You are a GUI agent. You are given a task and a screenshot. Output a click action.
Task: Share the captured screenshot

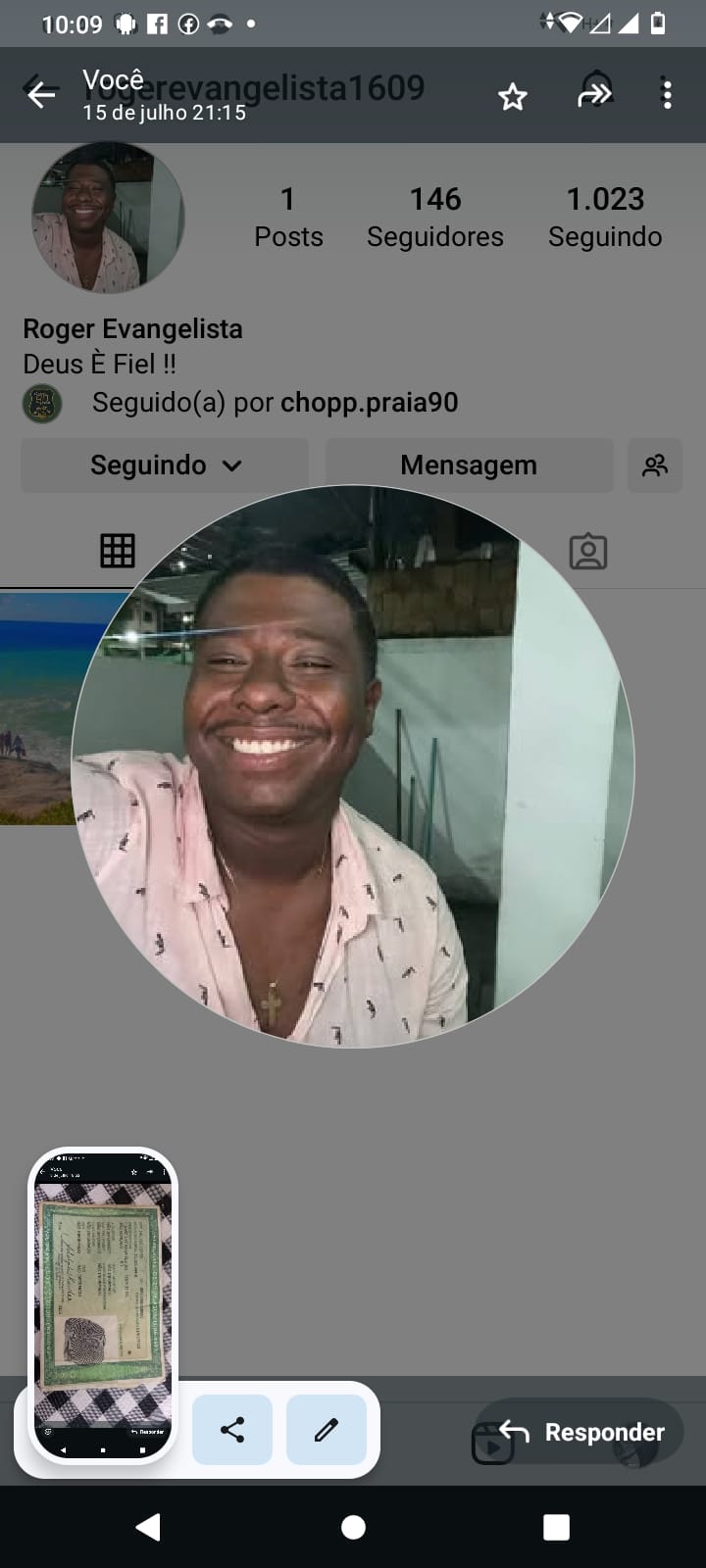pos(232,1430)
